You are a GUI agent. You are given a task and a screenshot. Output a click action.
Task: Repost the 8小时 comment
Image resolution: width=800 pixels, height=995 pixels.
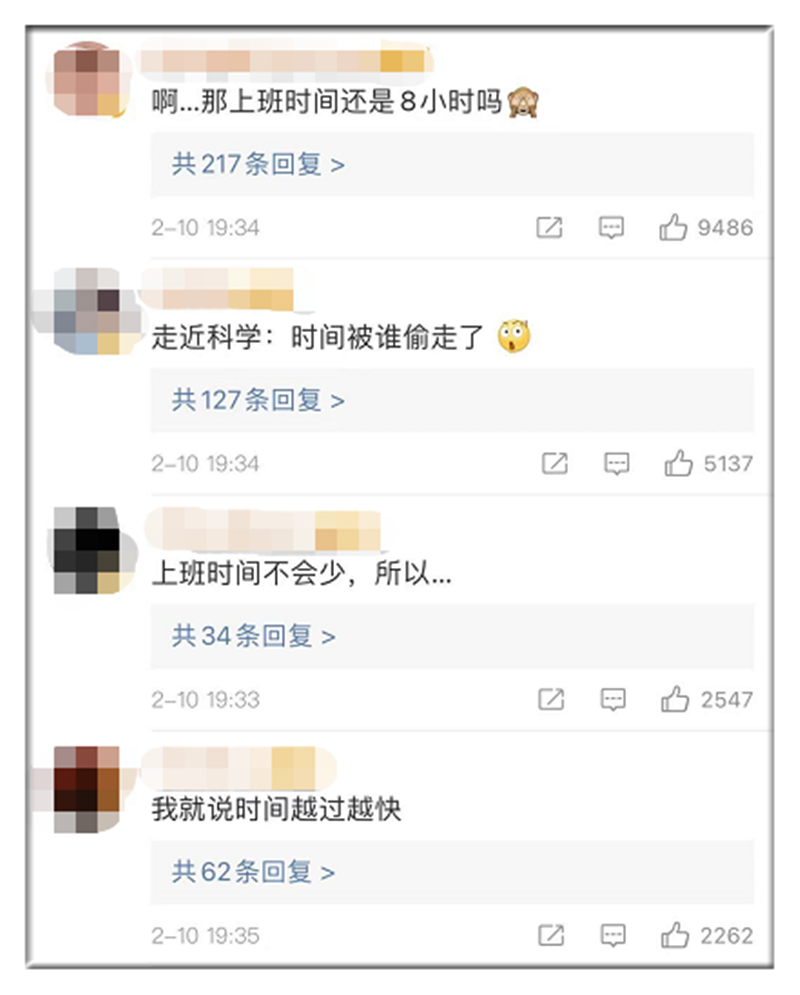click(x=549, y=228)
